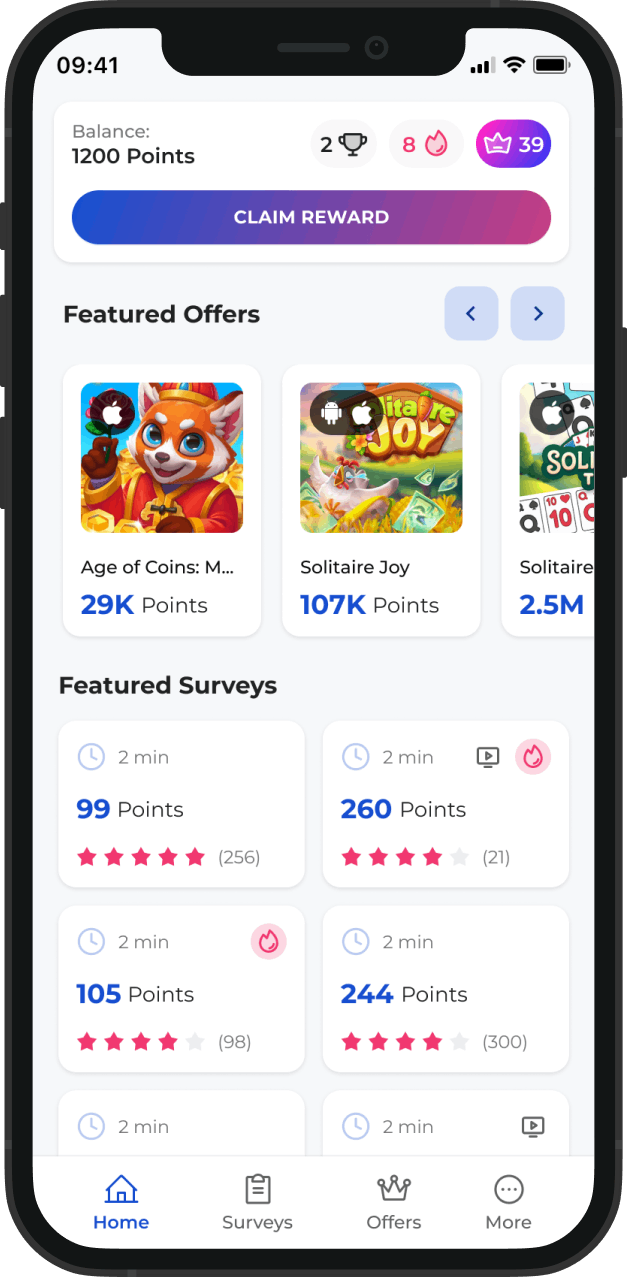Switch to the Offers tab
The image size is (627, 1277).
click(394, 1203)
